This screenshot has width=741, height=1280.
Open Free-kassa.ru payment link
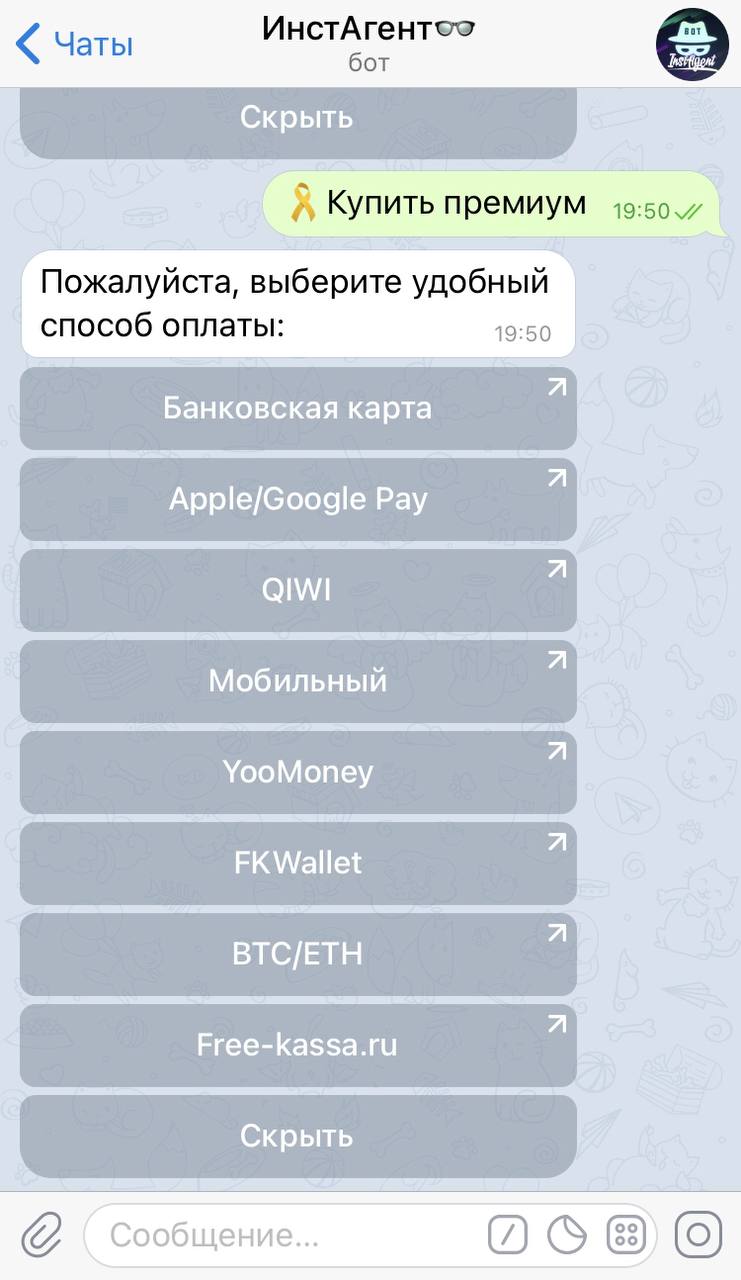(298, 1046)
